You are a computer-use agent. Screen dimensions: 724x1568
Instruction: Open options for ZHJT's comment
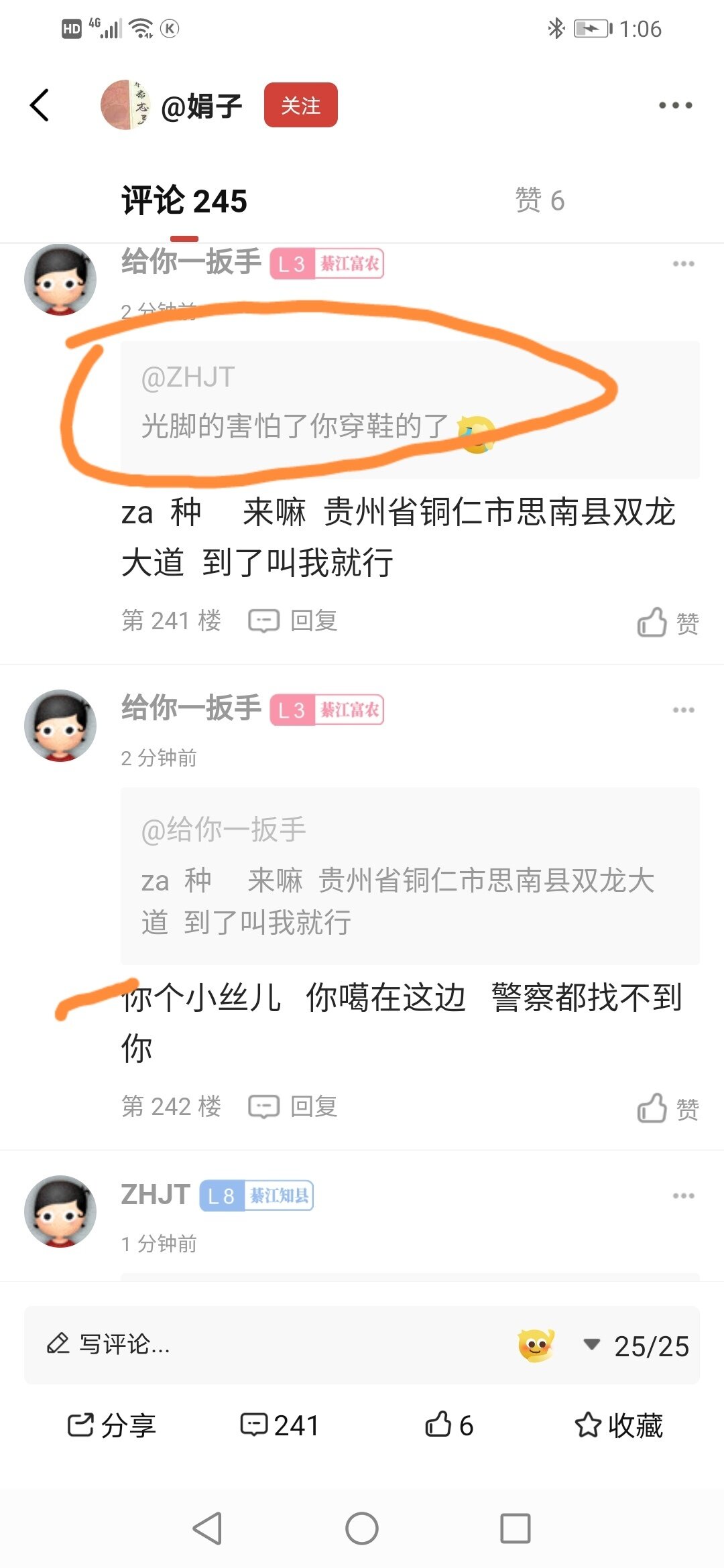tap(683, 1195)
